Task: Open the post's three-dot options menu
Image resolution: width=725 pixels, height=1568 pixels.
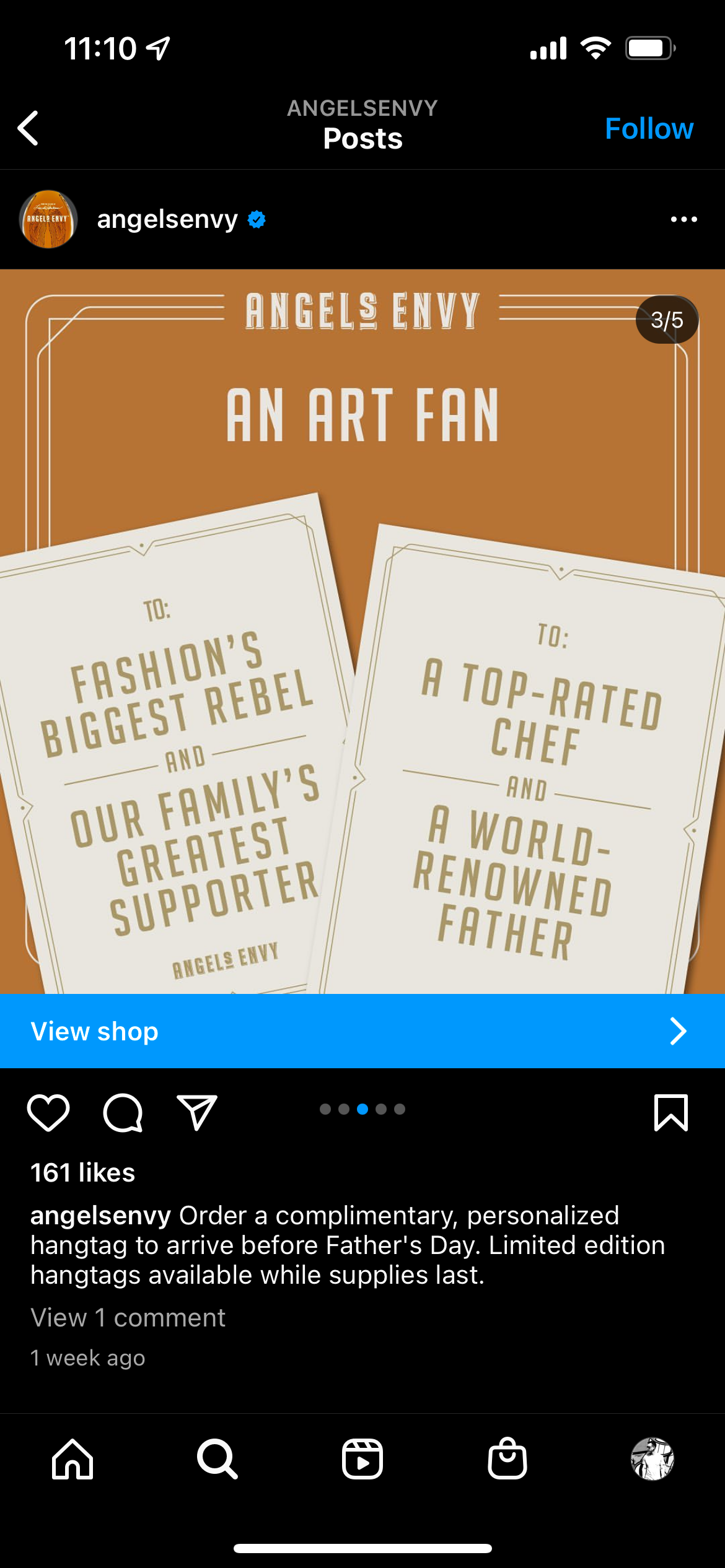Action: pos(683,219)
